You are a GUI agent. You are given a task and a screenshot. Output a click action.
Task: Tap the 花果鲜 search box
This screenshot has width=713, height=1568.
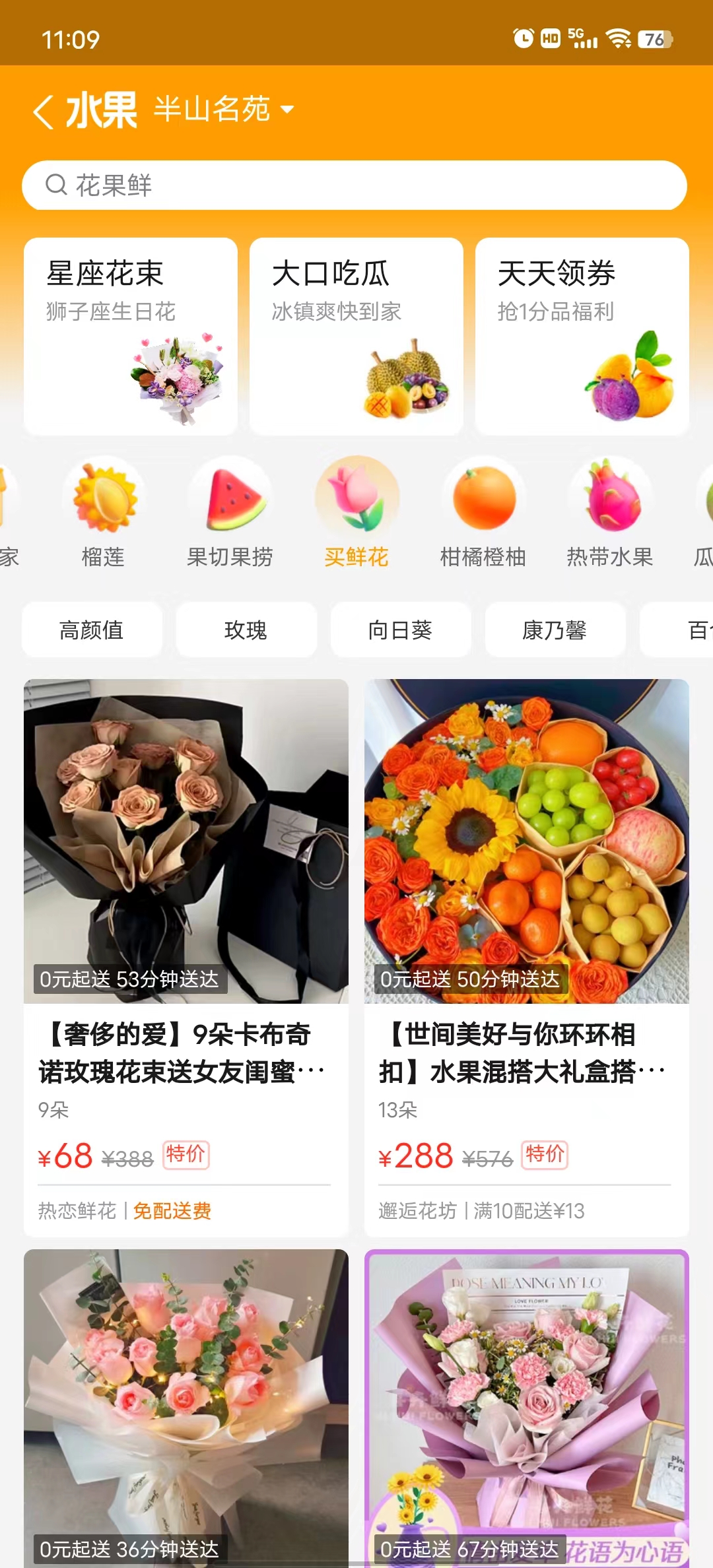pos(355,185)
